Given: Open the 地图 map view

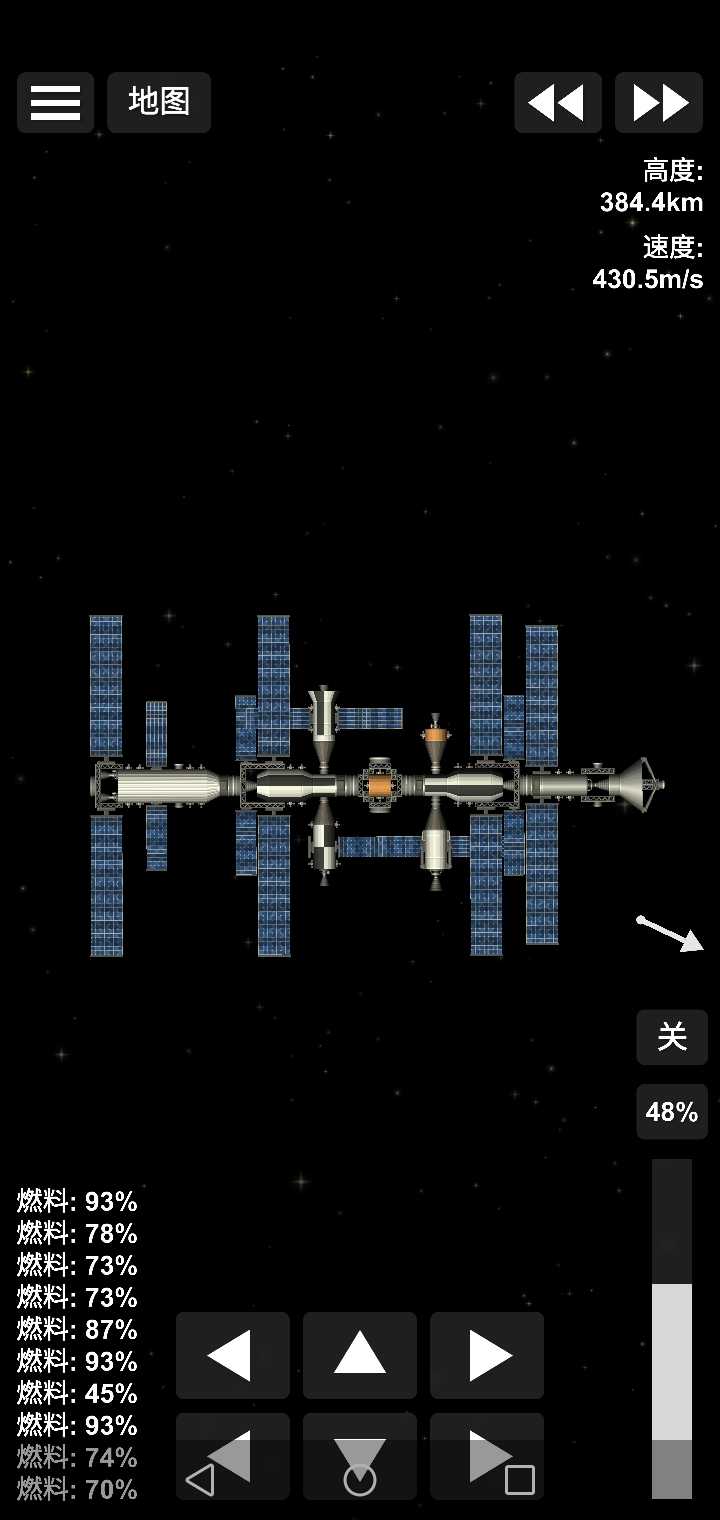Looking at the screenshot, I should coord(159,102).
